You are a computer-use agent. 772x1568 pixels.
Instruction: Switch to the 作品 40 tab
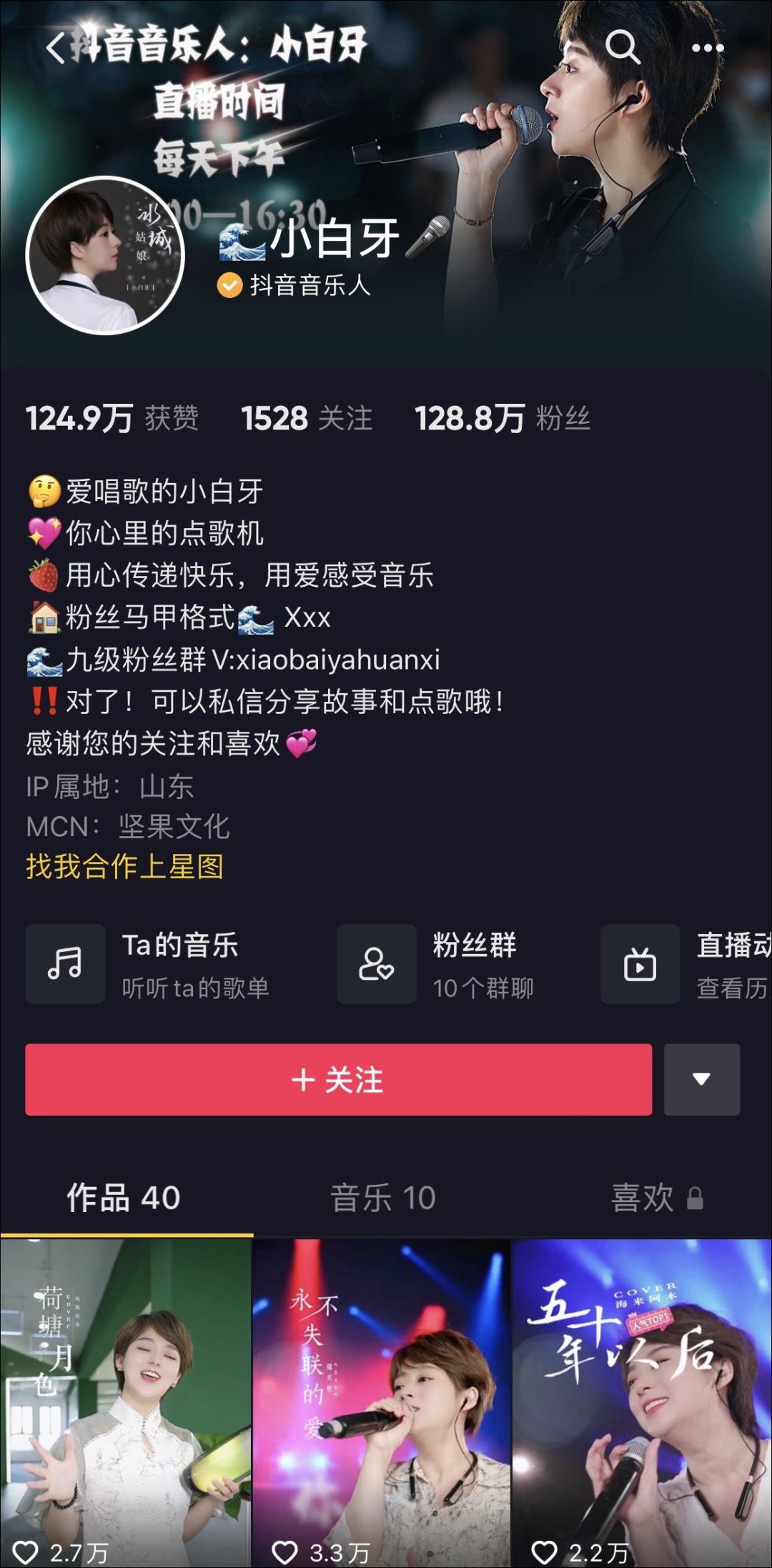(x=124, y=1198)
